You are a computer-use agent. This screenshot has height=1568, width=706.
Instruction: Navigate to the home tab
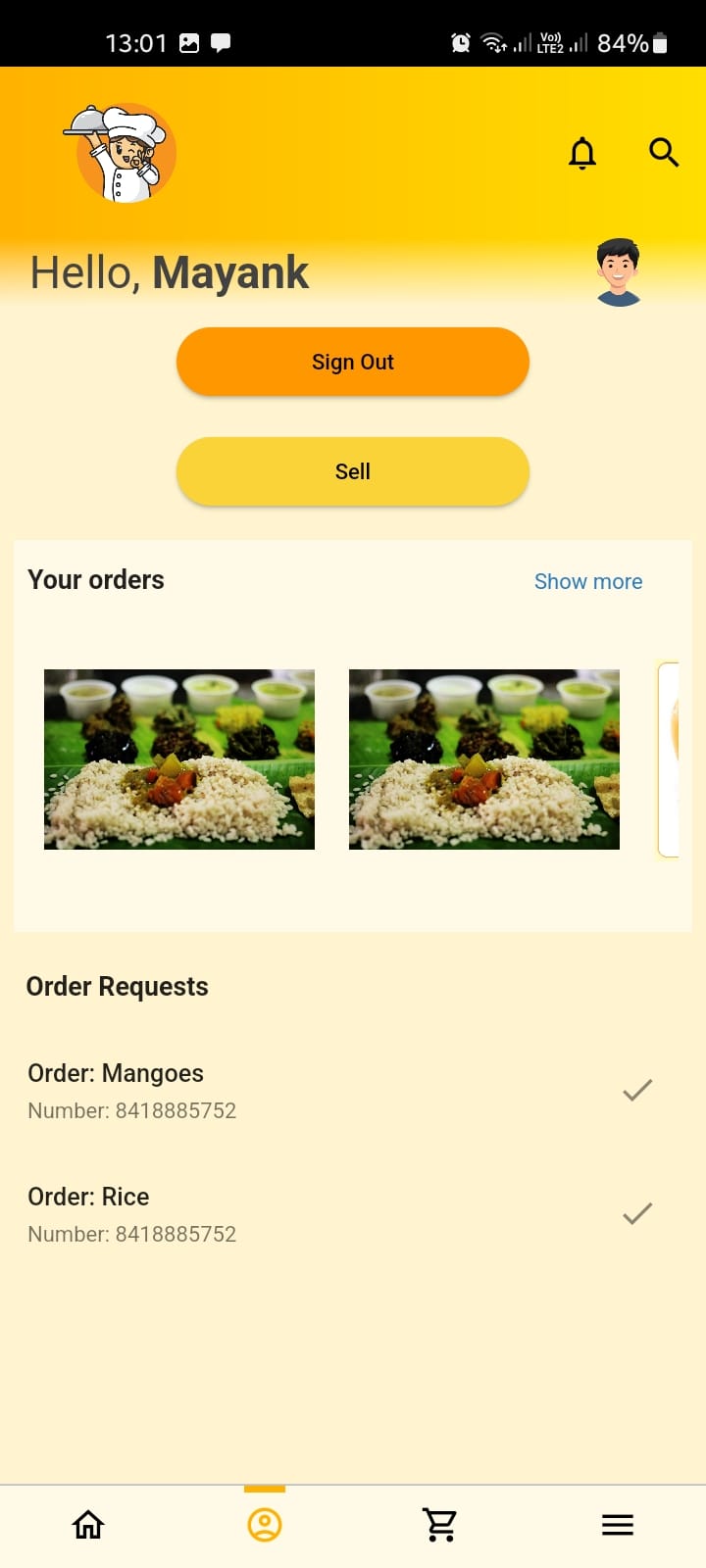point(88,1524)
